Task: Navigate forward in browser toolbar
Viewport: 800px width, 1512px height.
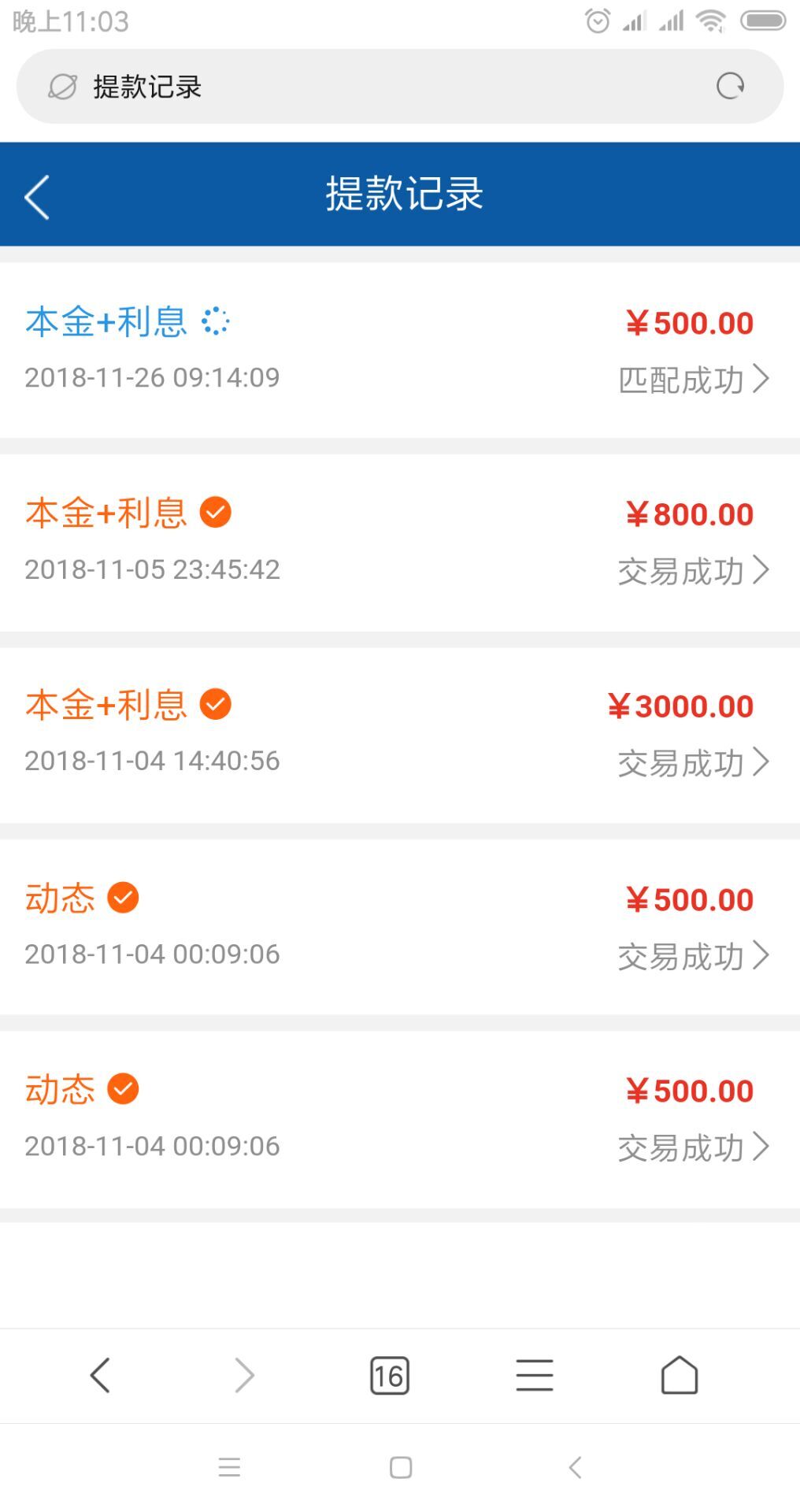Action: coord(245,1375)
